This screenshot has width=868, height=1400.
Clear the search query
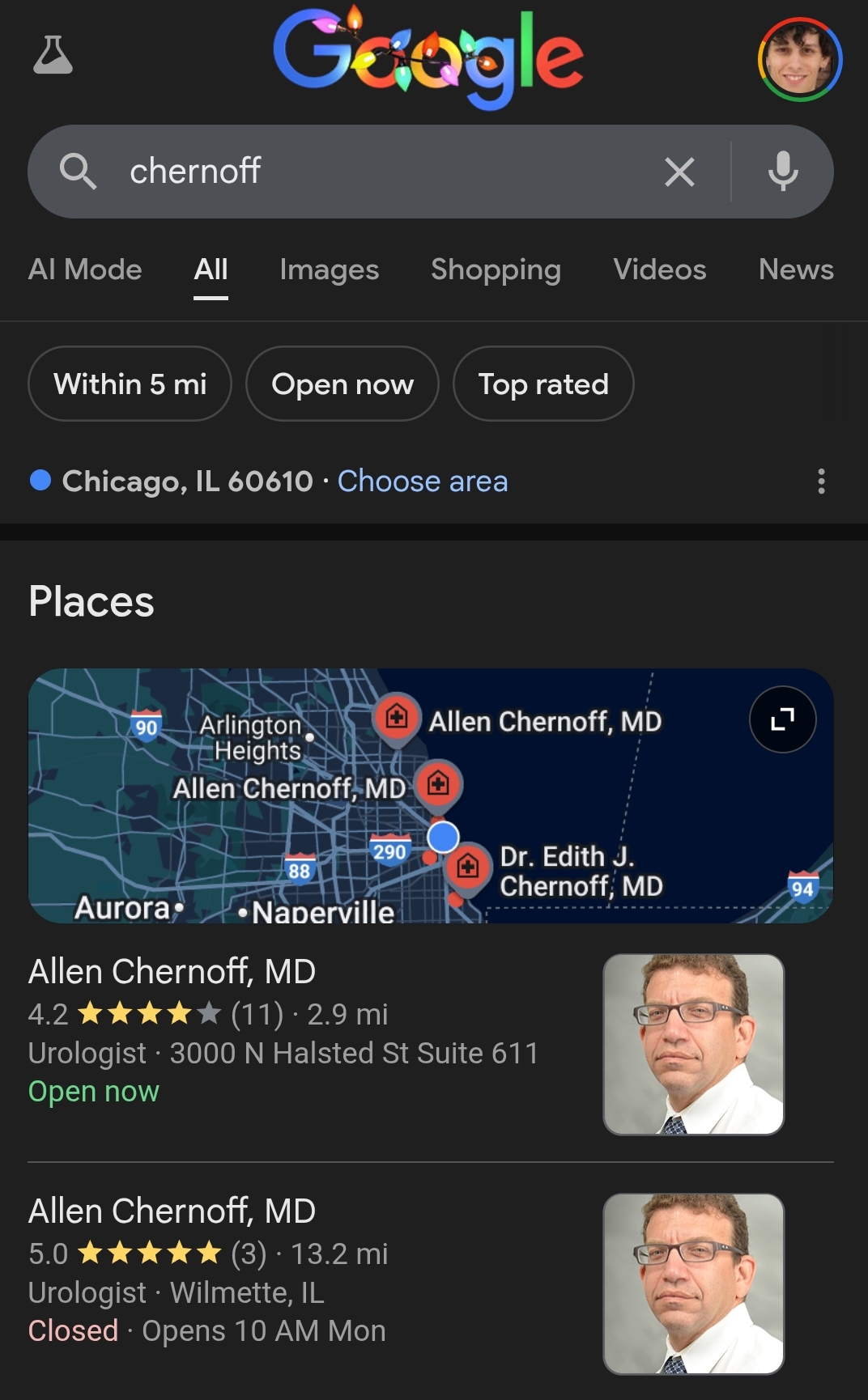679,172
